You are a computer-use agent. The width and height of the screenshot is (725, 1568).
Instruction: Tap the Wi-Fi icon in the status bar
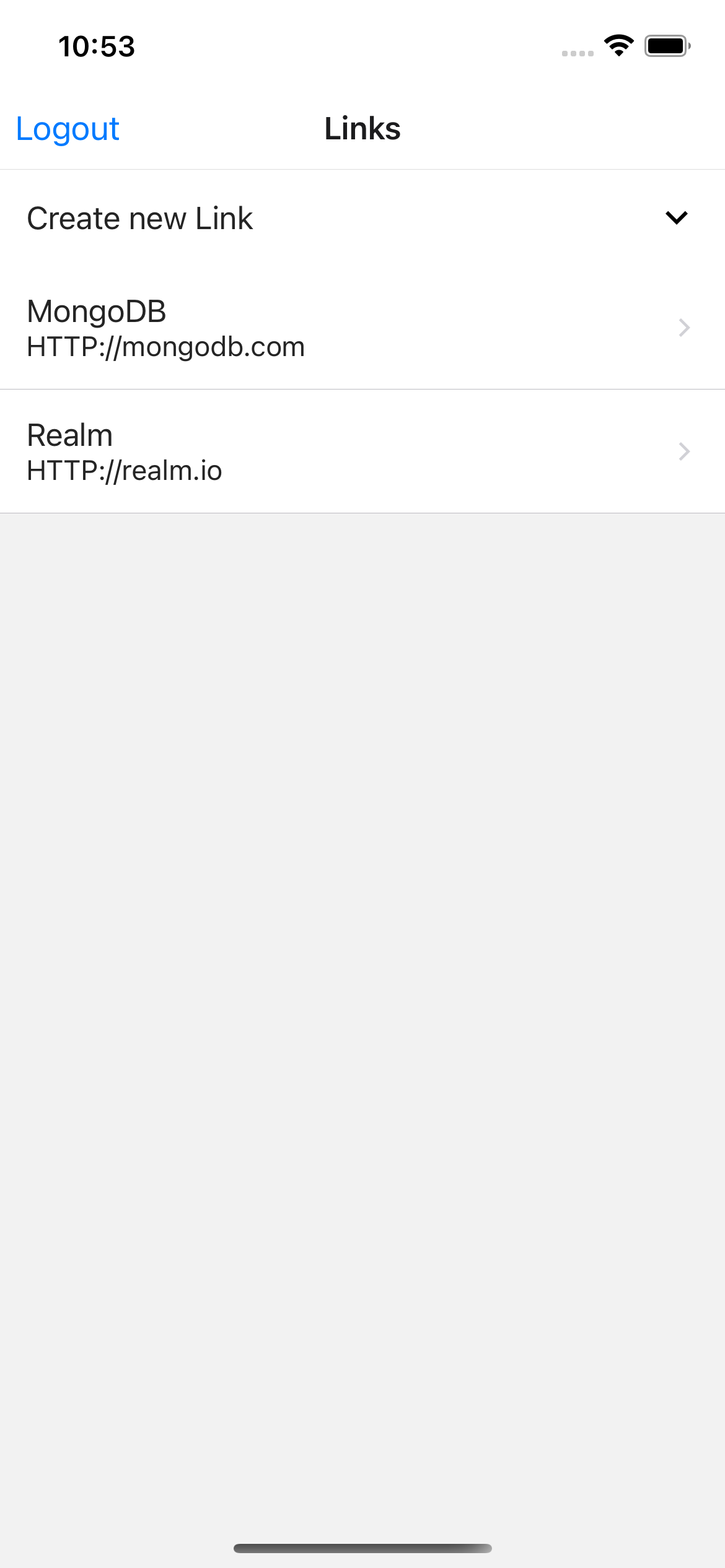(618, 45)
